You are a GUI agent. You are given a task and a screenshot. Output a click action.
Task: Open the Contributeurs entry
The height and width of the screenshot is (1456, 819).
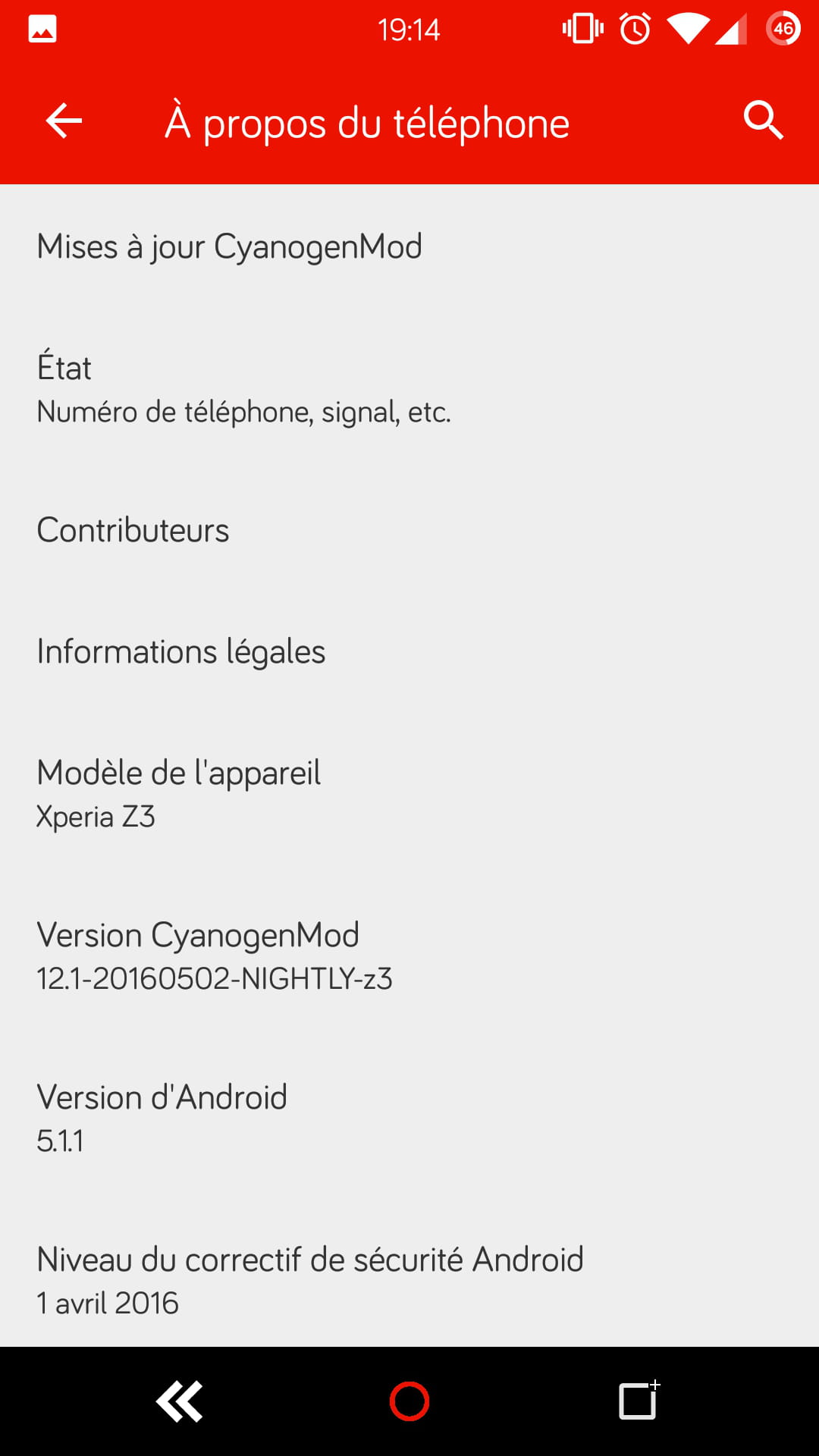(409, 530)
